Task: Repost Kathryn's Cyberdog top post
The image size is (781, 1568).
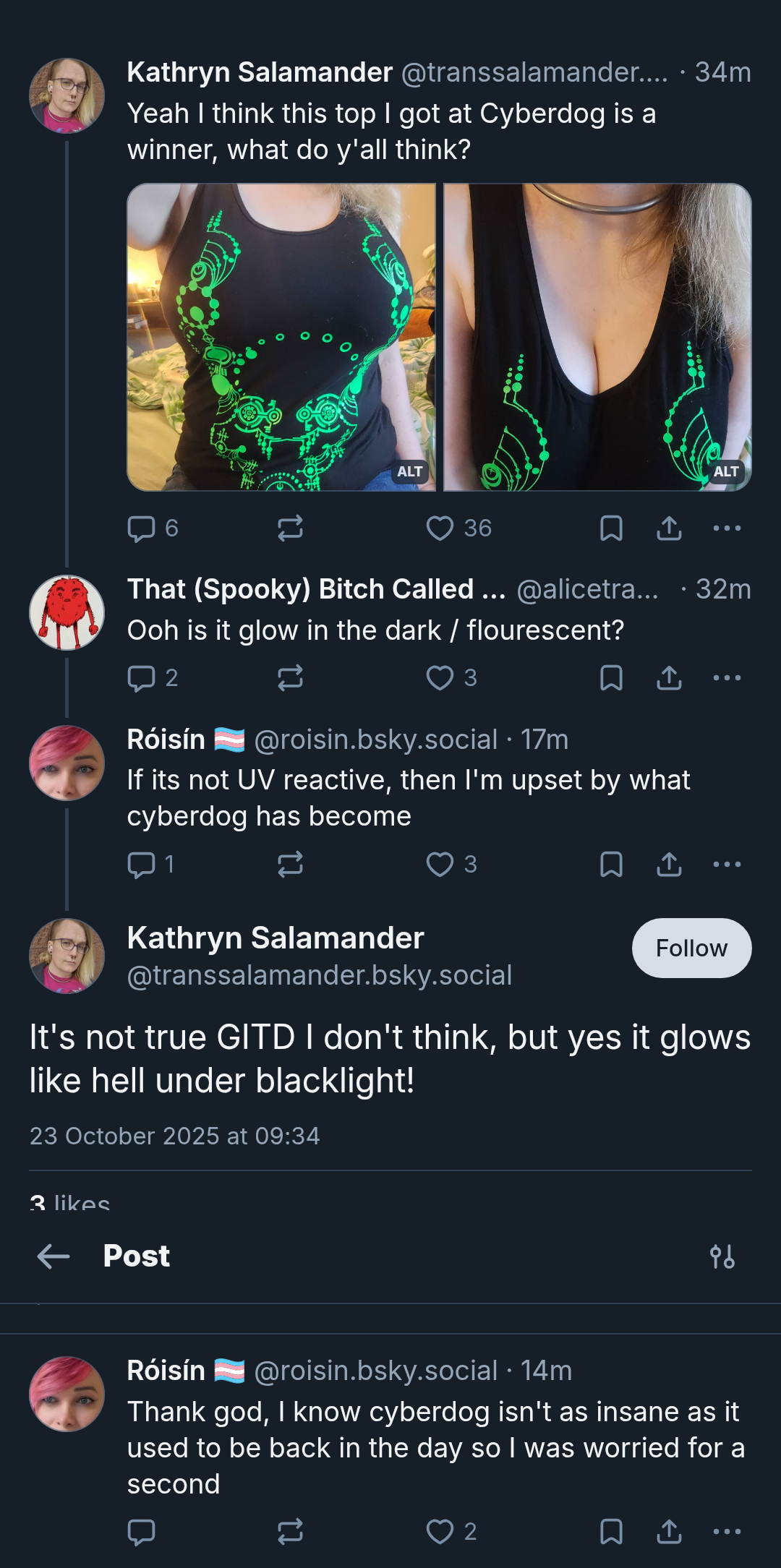Action: pyautogui.click(x=290, y=528)
